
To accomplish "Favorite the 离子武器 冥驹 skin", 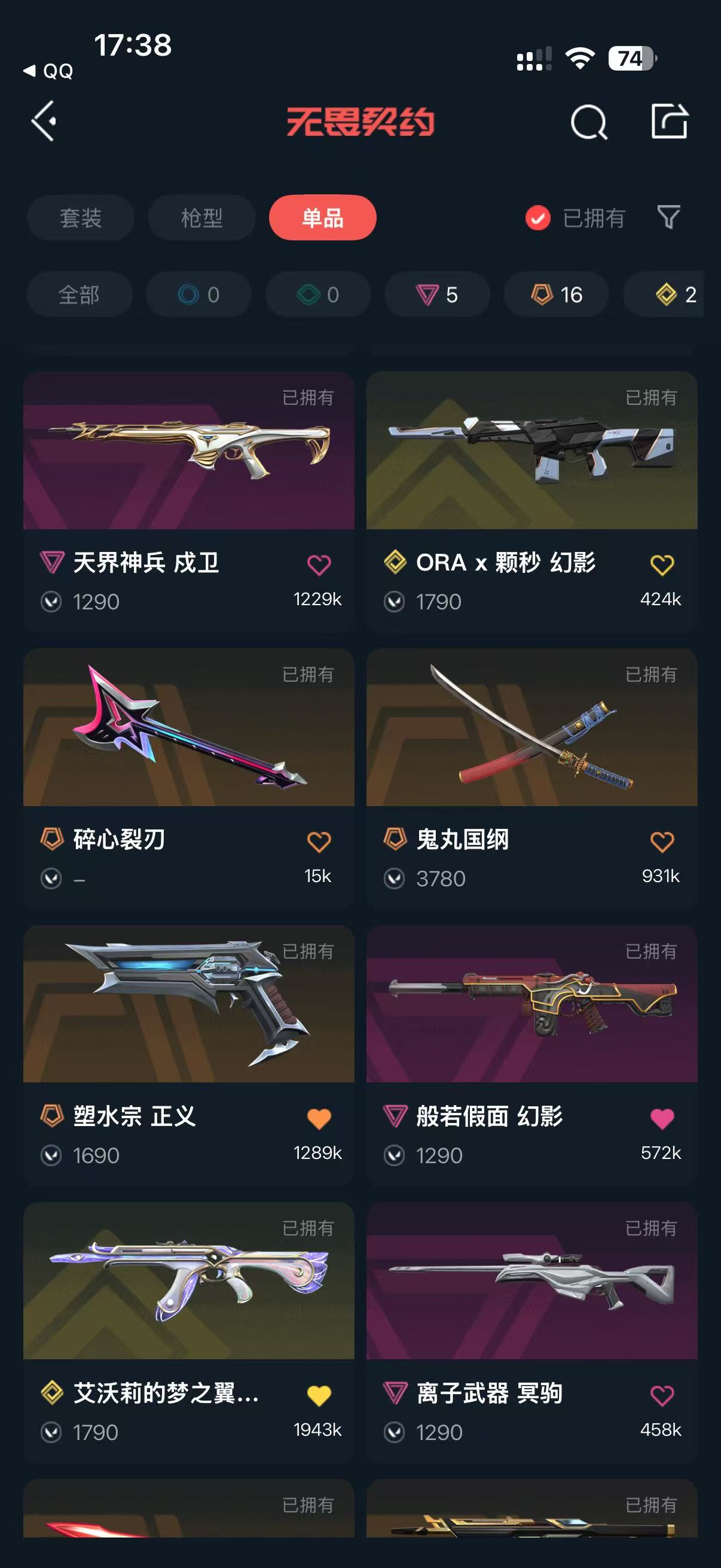I will [x=662, y=1396].
